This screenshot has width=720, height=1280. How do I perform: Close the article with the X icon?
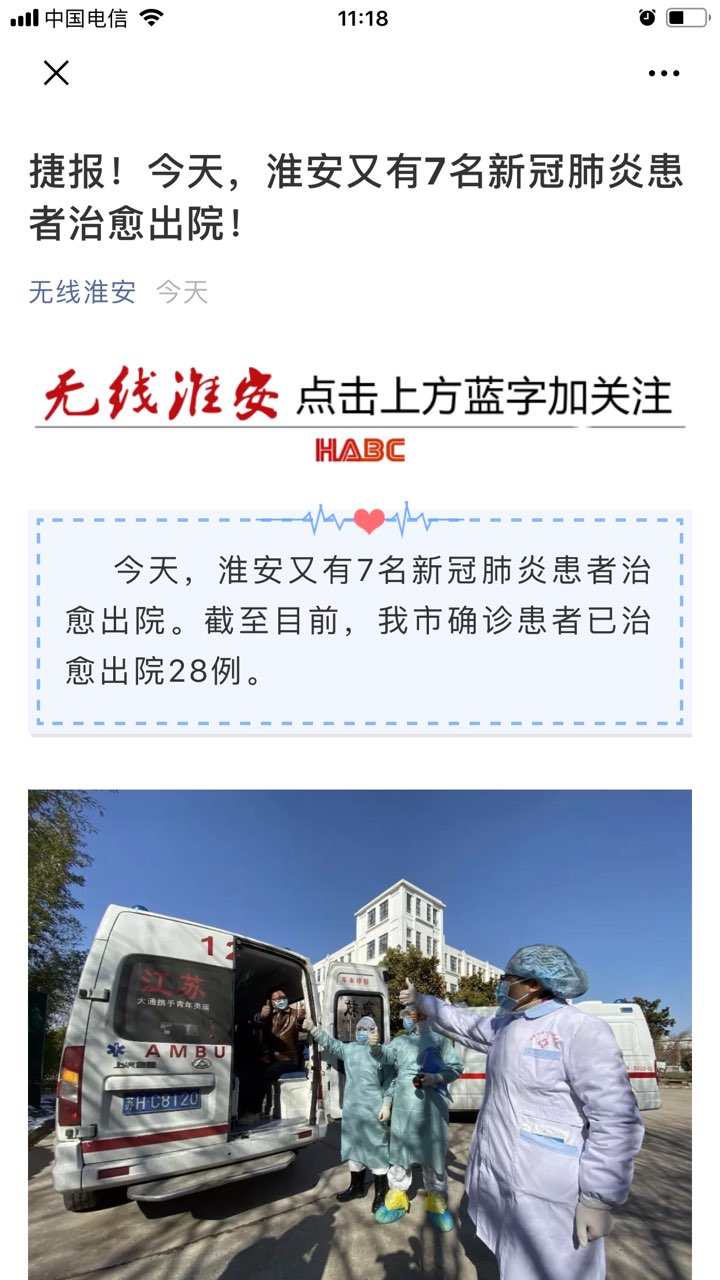pyautogui.click(x=56, y=73)
